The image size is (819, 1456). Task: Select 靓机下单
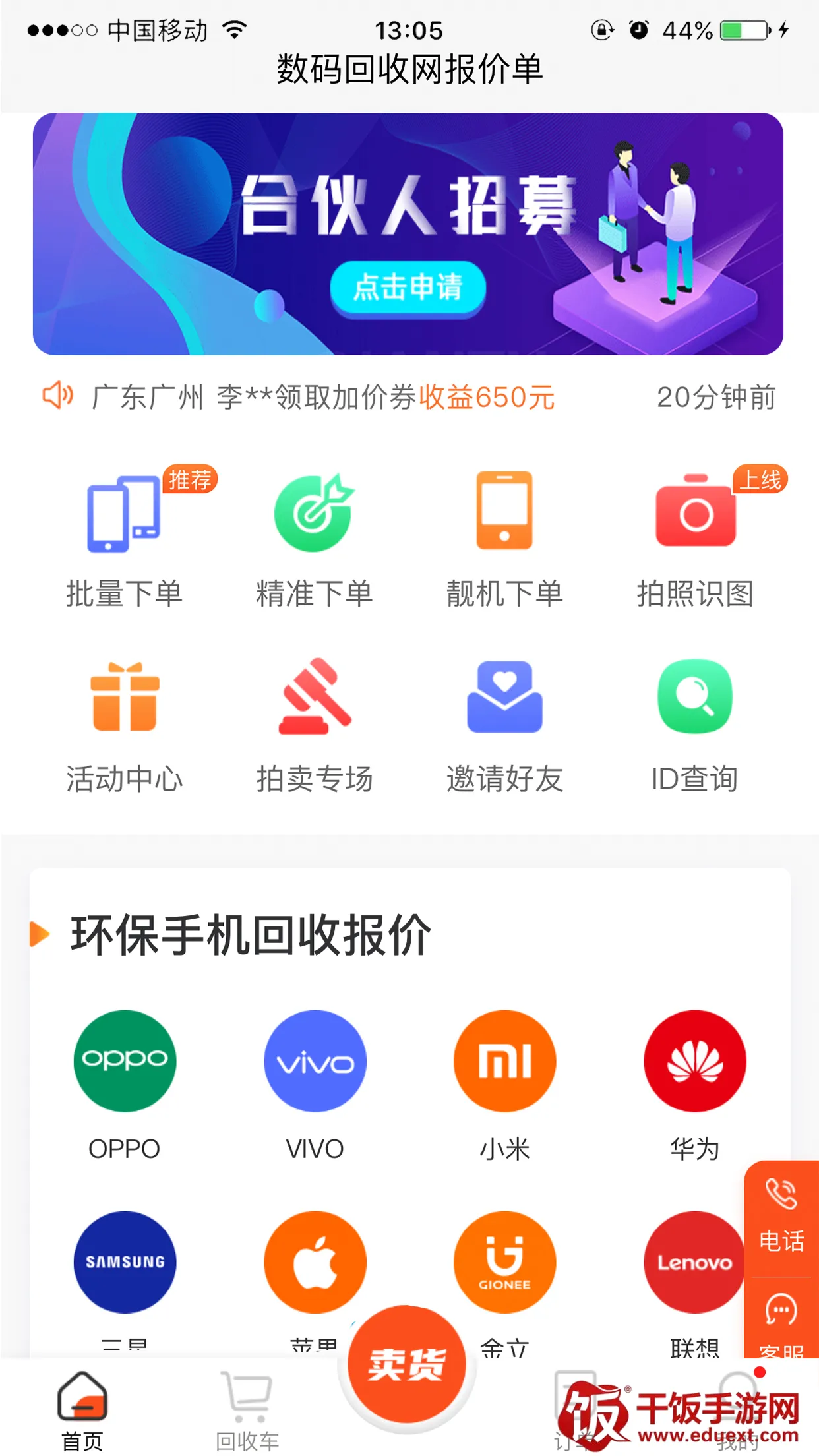(504, 537)
